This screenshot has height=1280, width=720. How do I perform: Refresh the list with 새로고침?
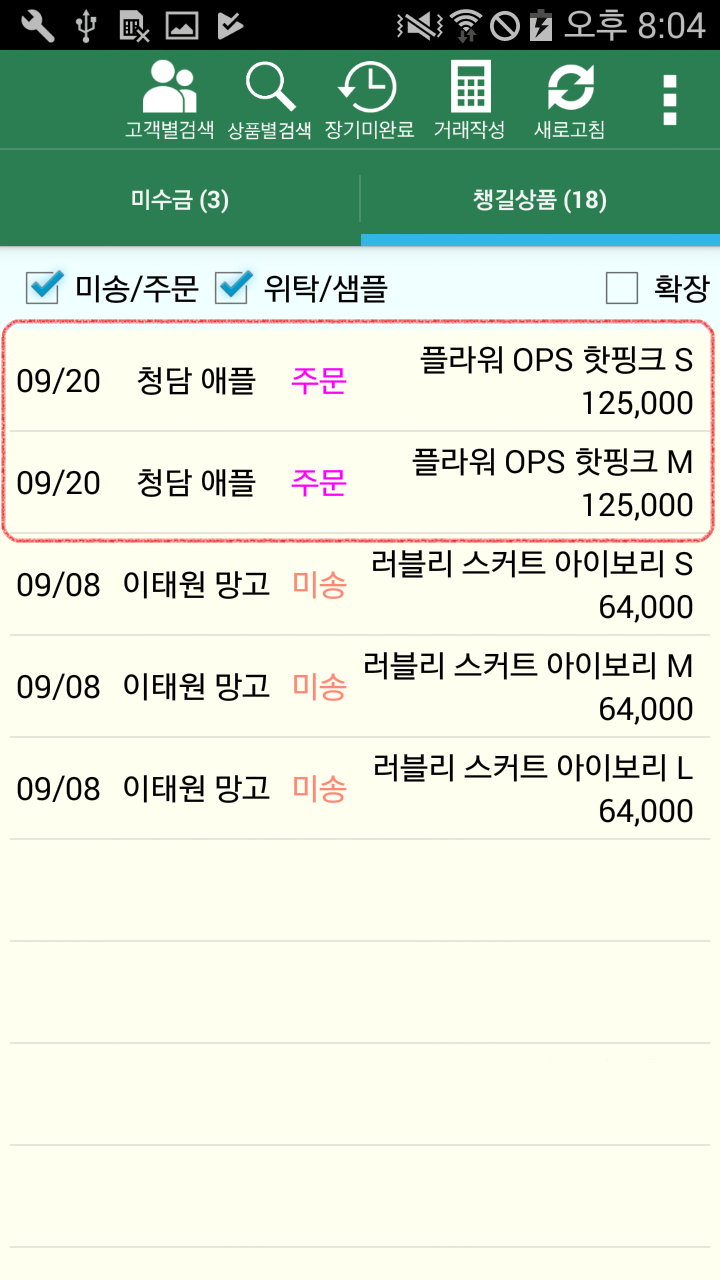click(570, 100)
